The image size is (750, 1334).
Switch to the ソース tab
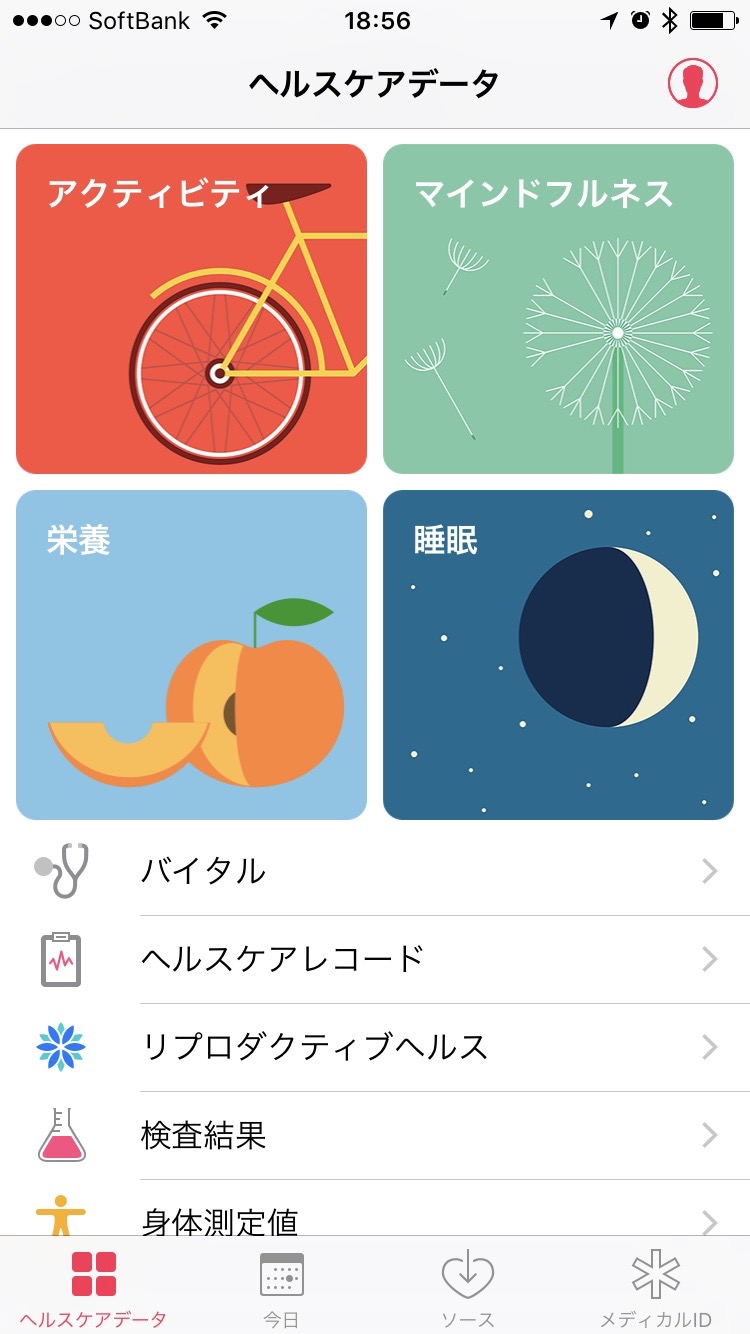pos(468,1286)
